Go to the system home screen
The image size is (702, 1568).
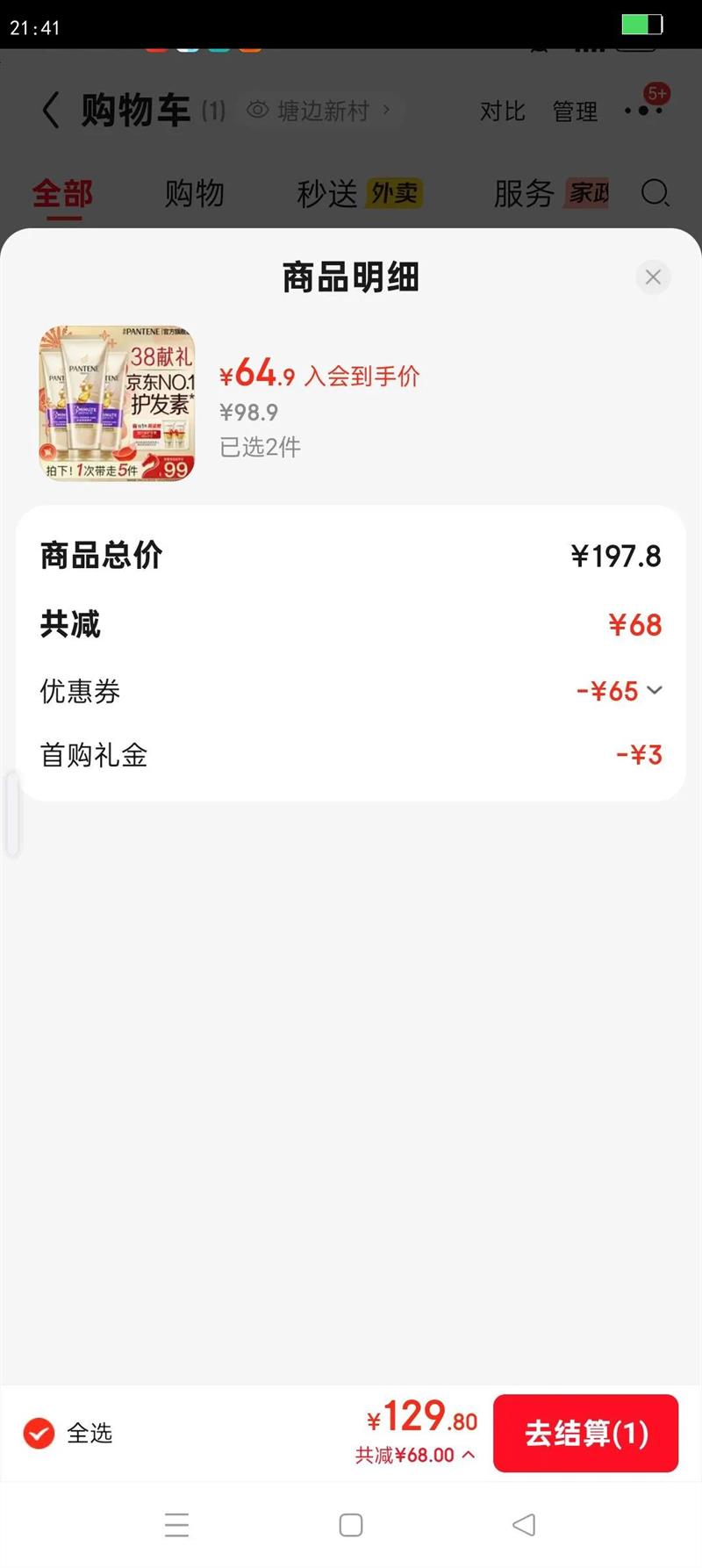coord(351,1525)
